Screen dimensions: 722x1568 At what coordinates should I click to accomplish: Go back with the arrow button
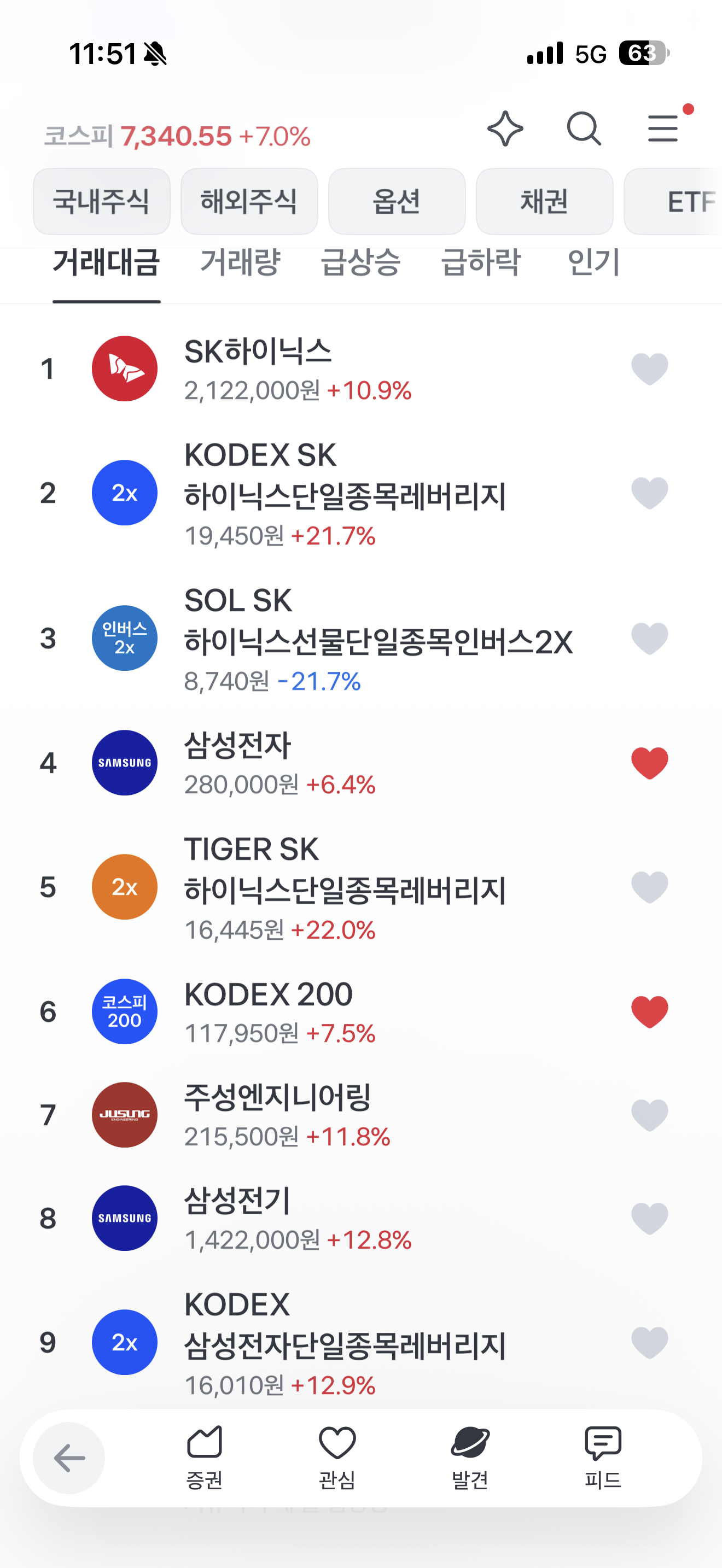69,1458
